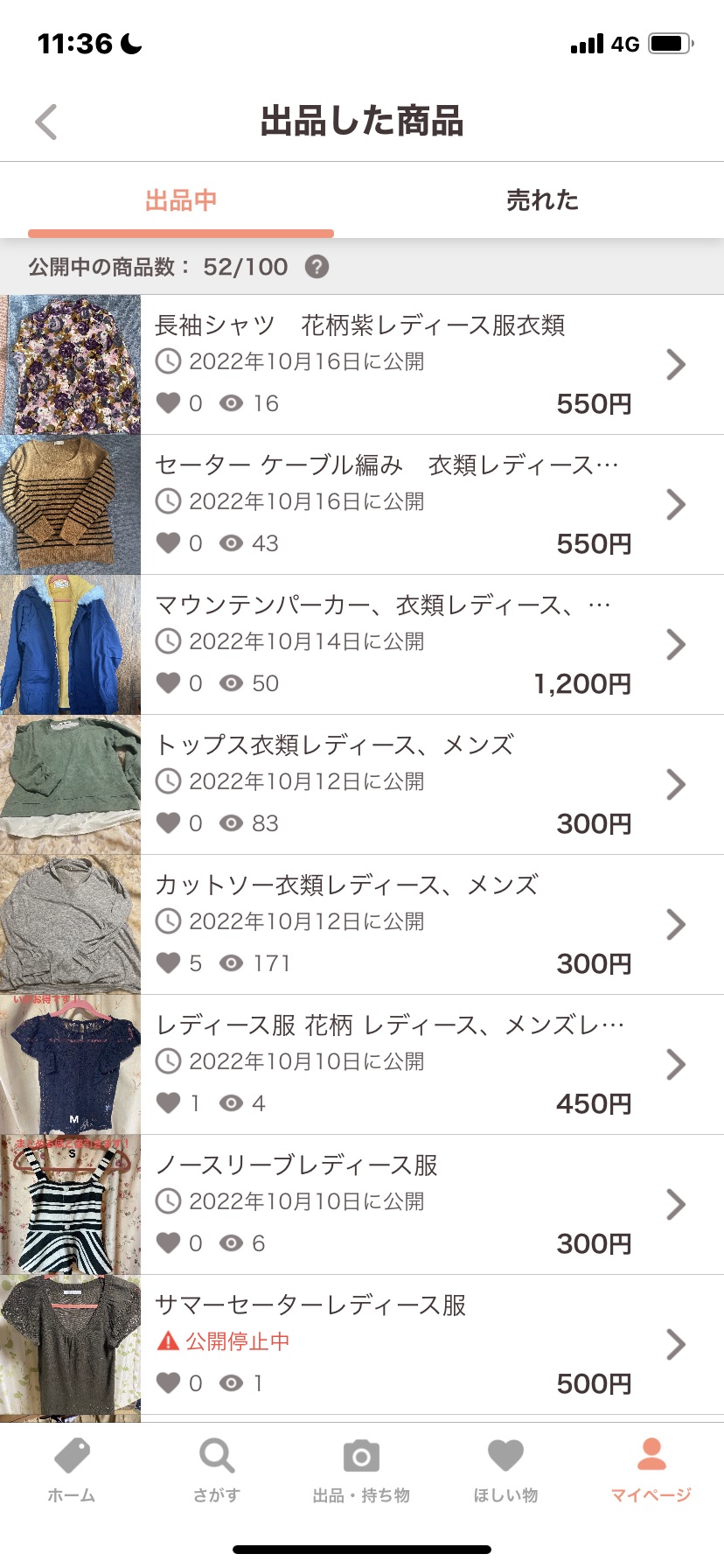724x1568 pixels.
Task: Open the マイページ tab
Action: 651,1471
